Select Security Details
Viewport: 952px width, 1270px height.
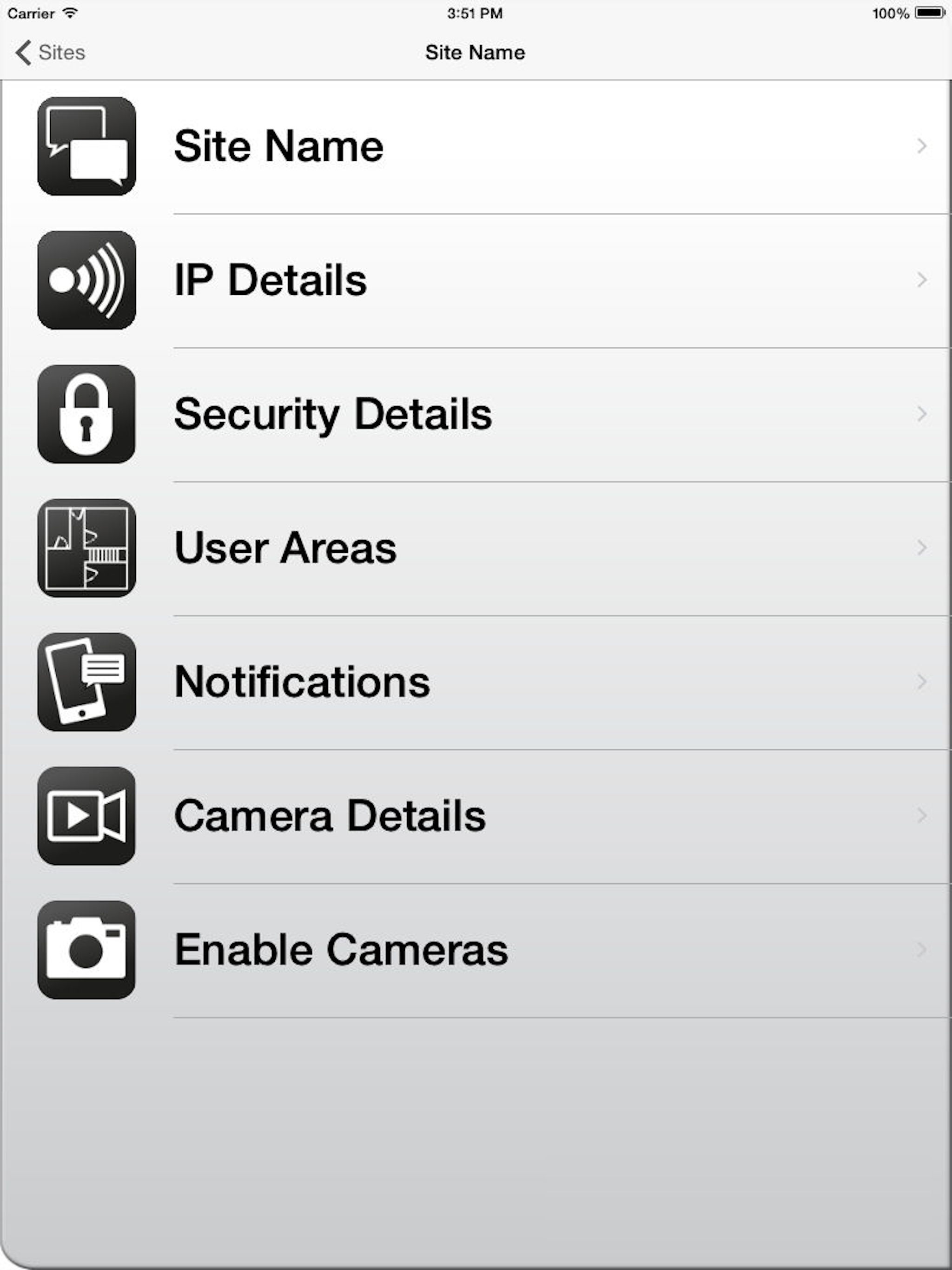point(333,414)
